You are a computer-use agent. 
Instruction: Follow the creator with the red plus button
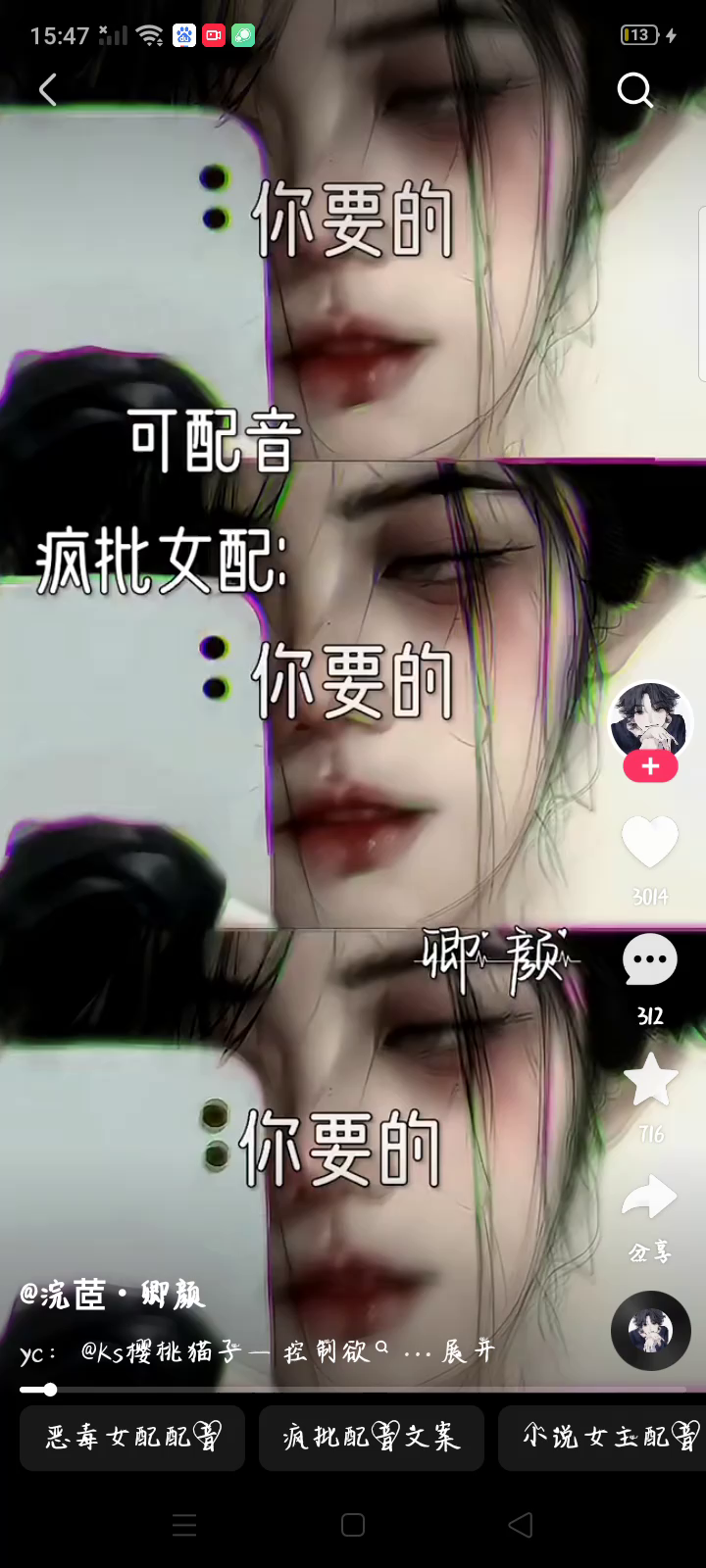point(650,767)
